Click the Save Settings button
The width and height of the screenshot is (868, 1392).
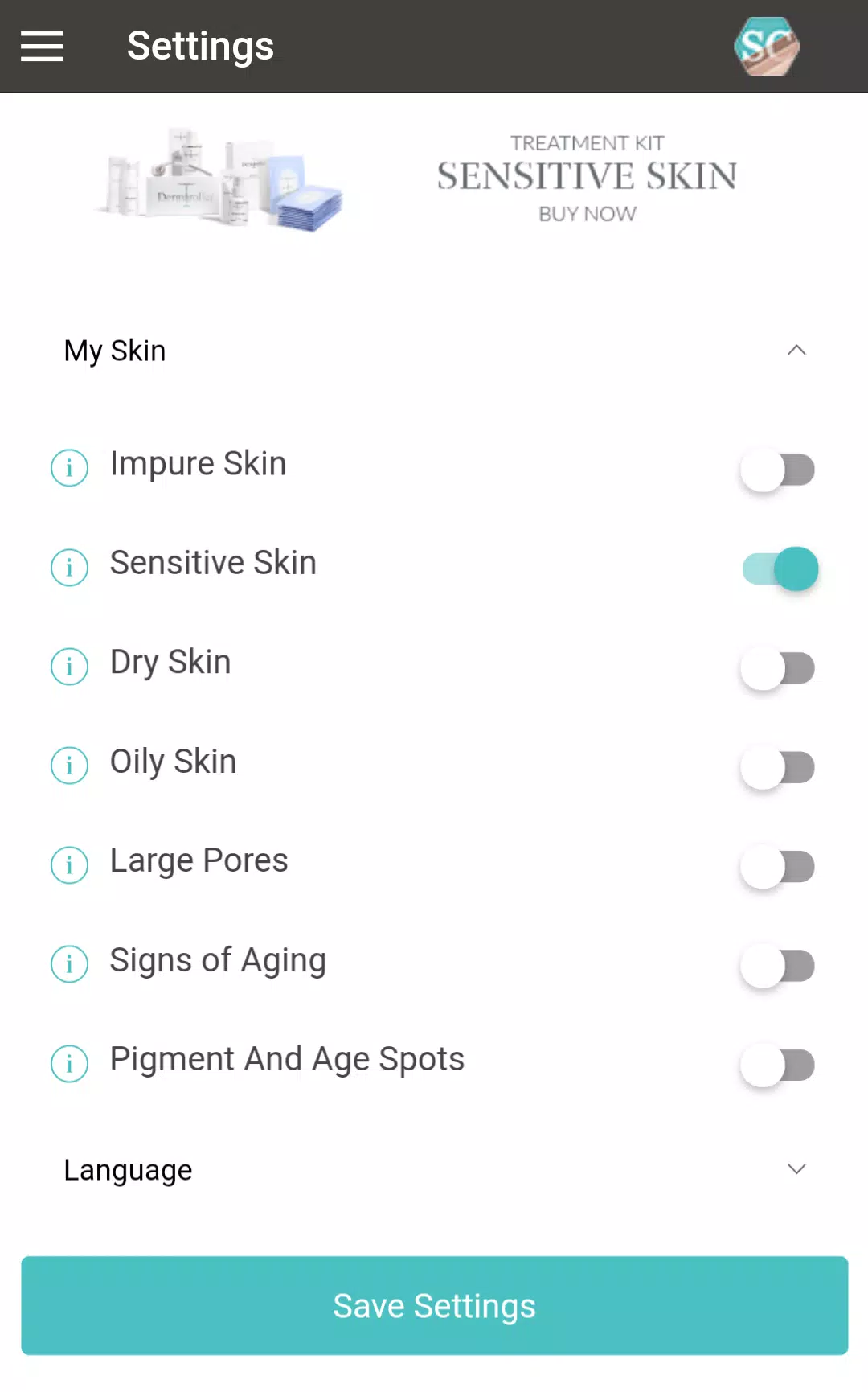434,1306
